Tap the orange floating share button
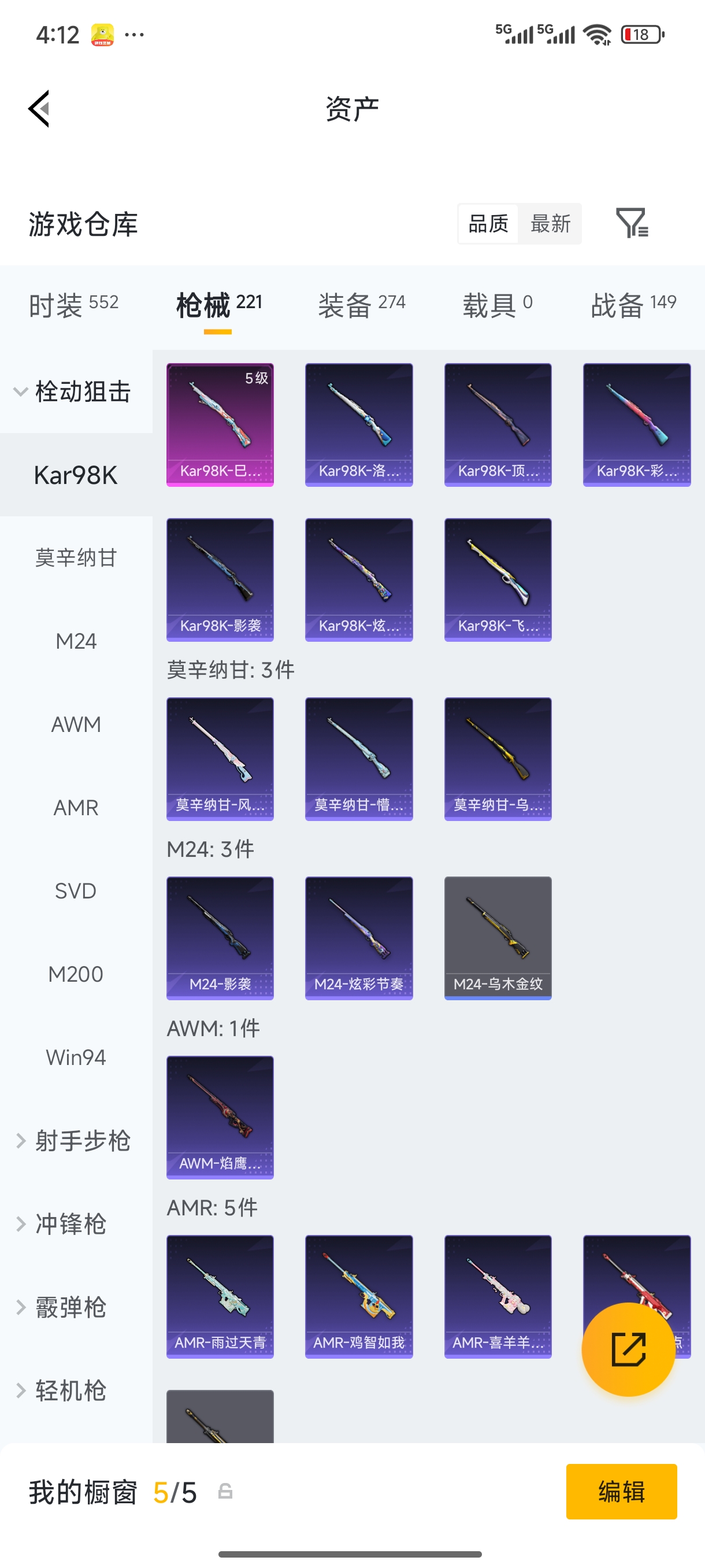This screenshot has width=705, height=1568. pyautogui.click(x=628, y=1349)
